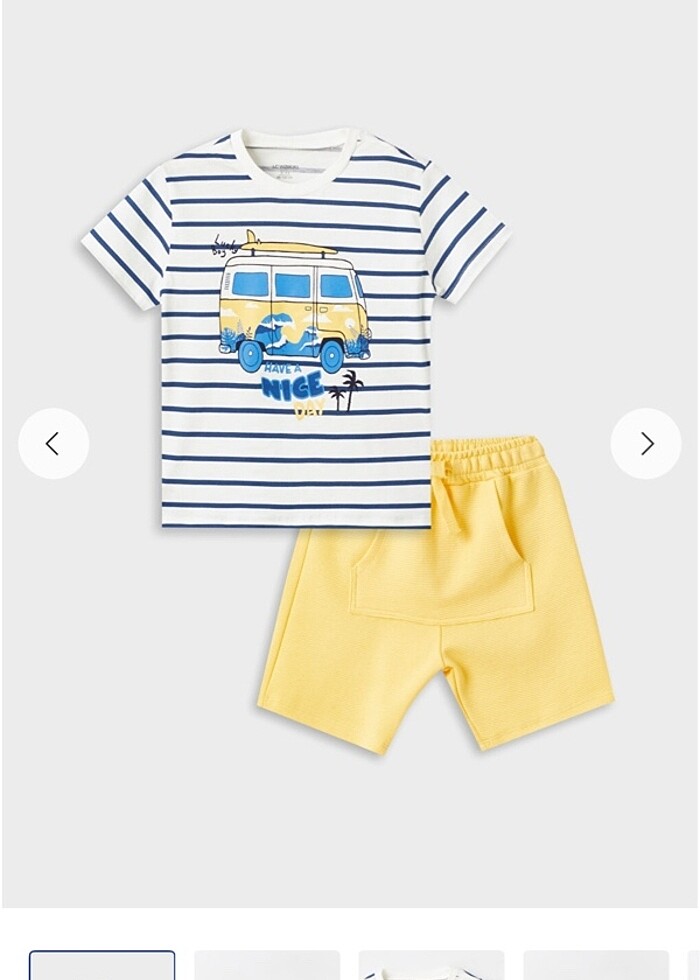Select the first highlighted gallery thumbnail
This screenshot has height=980, width=700.
102,966
